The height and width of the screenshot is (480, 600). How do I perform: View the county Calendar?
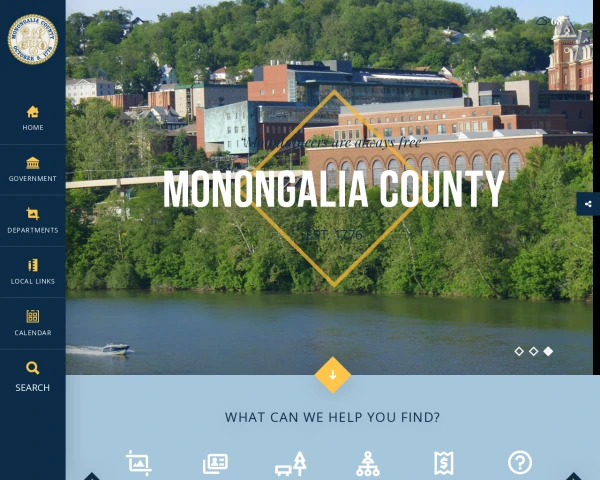[33, 323]
